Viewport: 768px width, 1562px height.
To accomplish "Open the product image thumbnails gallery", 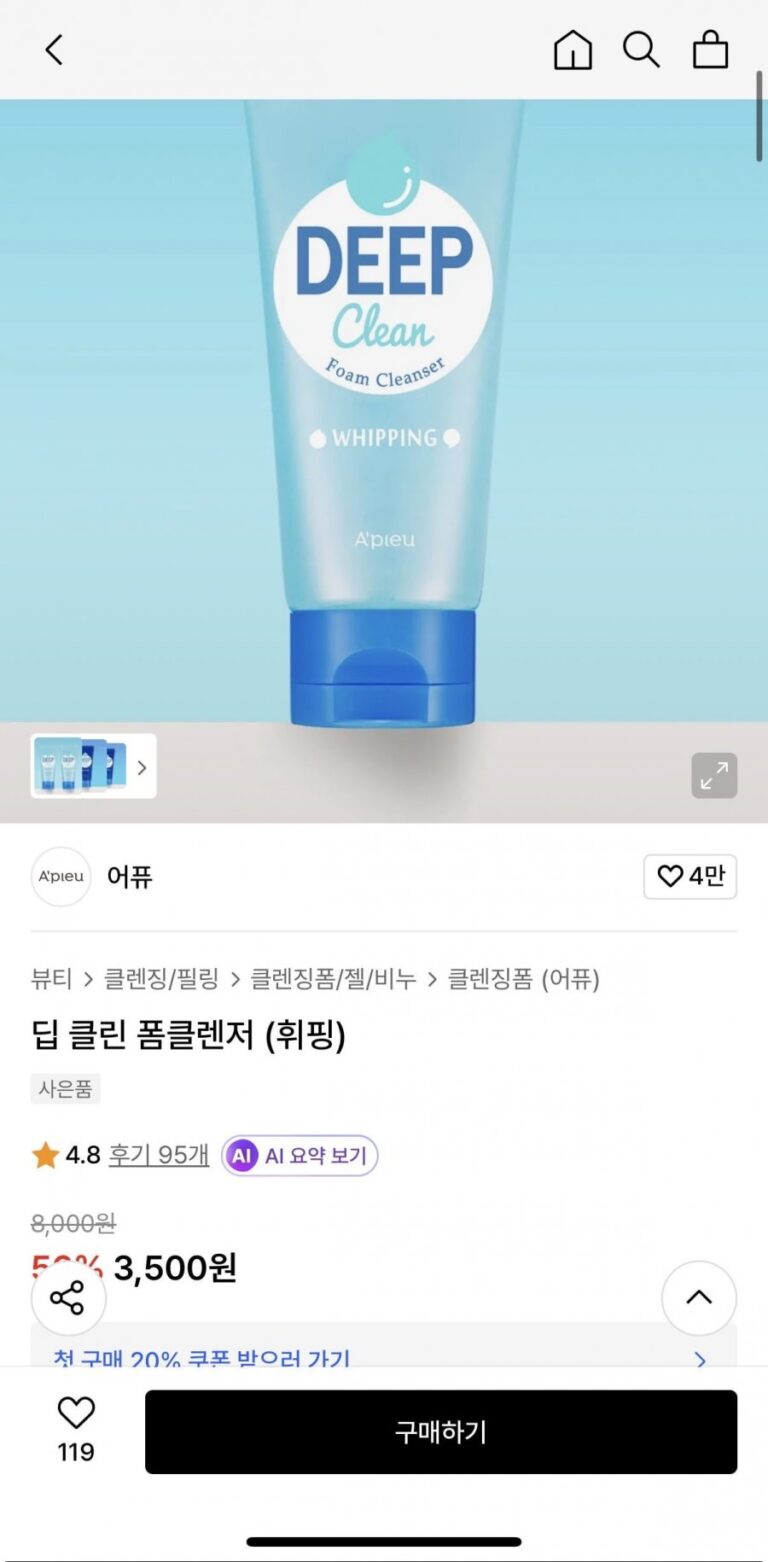I will pyautogui.click(x=93, y=766).
